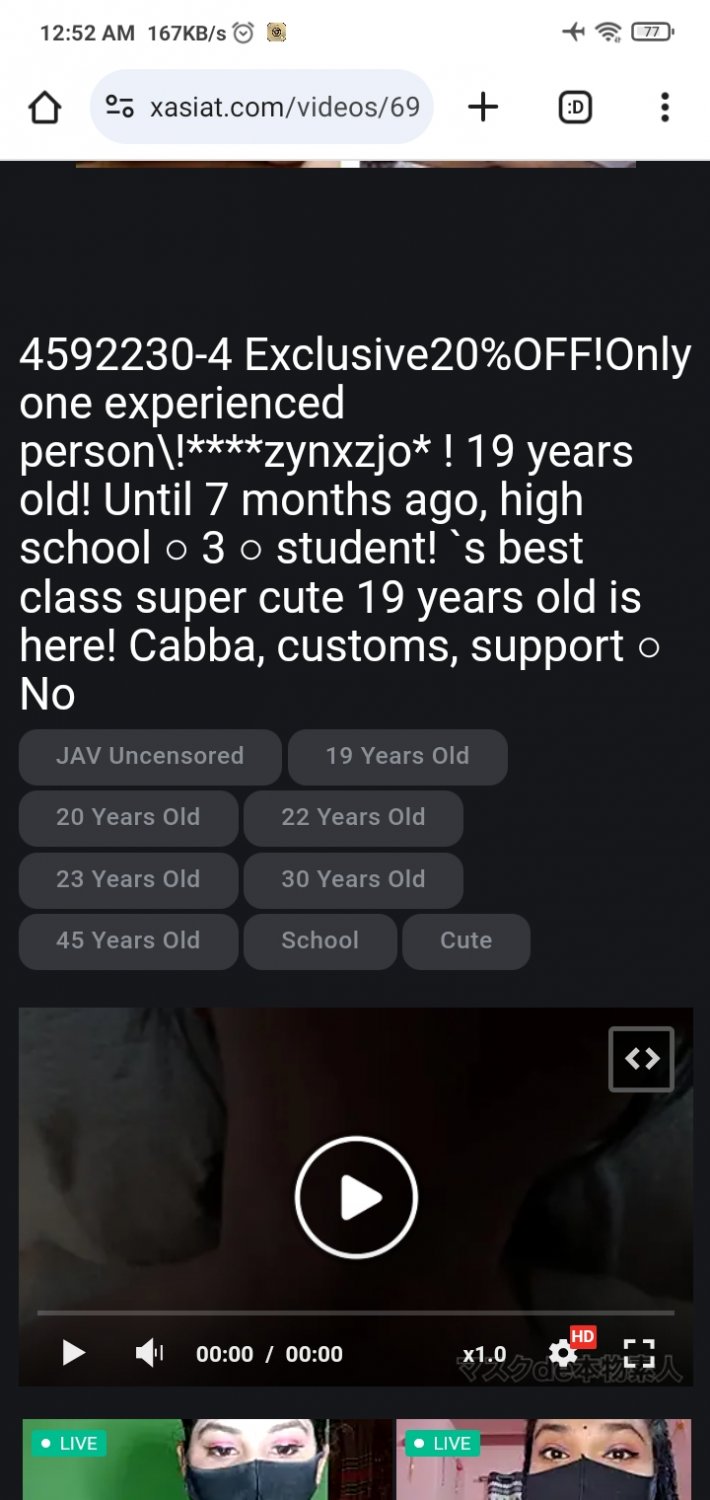Viewport: 710px width, 1500px height.
Task: Go to the browser home page
Action: click(45, 108)
